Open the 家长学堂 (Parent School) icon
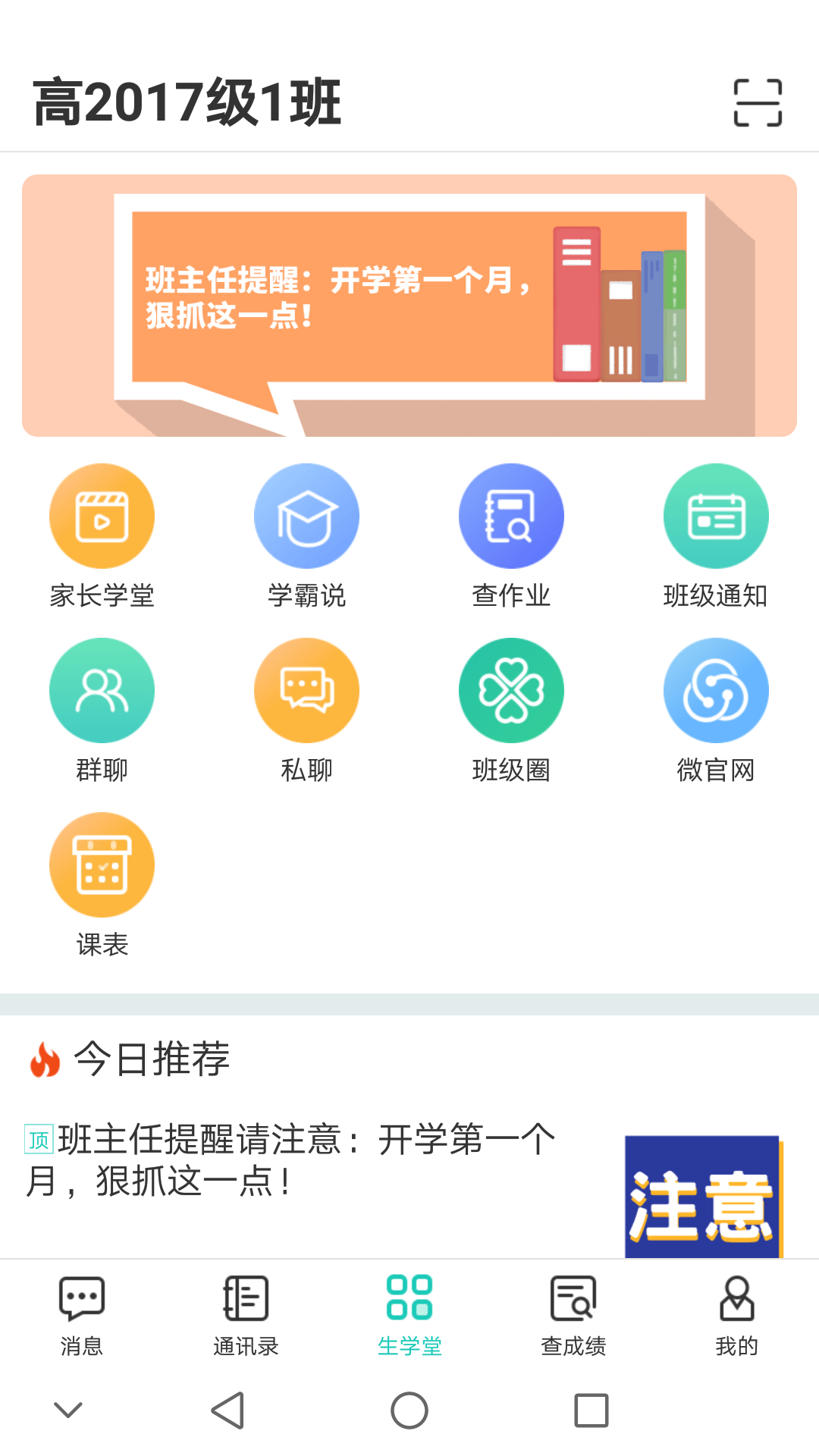 coord(102,516)
